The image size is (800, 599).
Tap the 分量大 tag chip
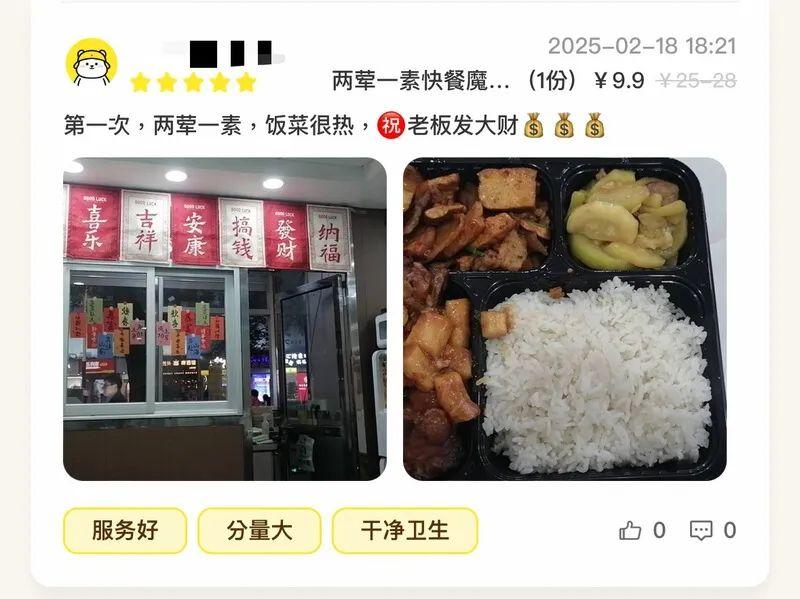pos(259,530)
